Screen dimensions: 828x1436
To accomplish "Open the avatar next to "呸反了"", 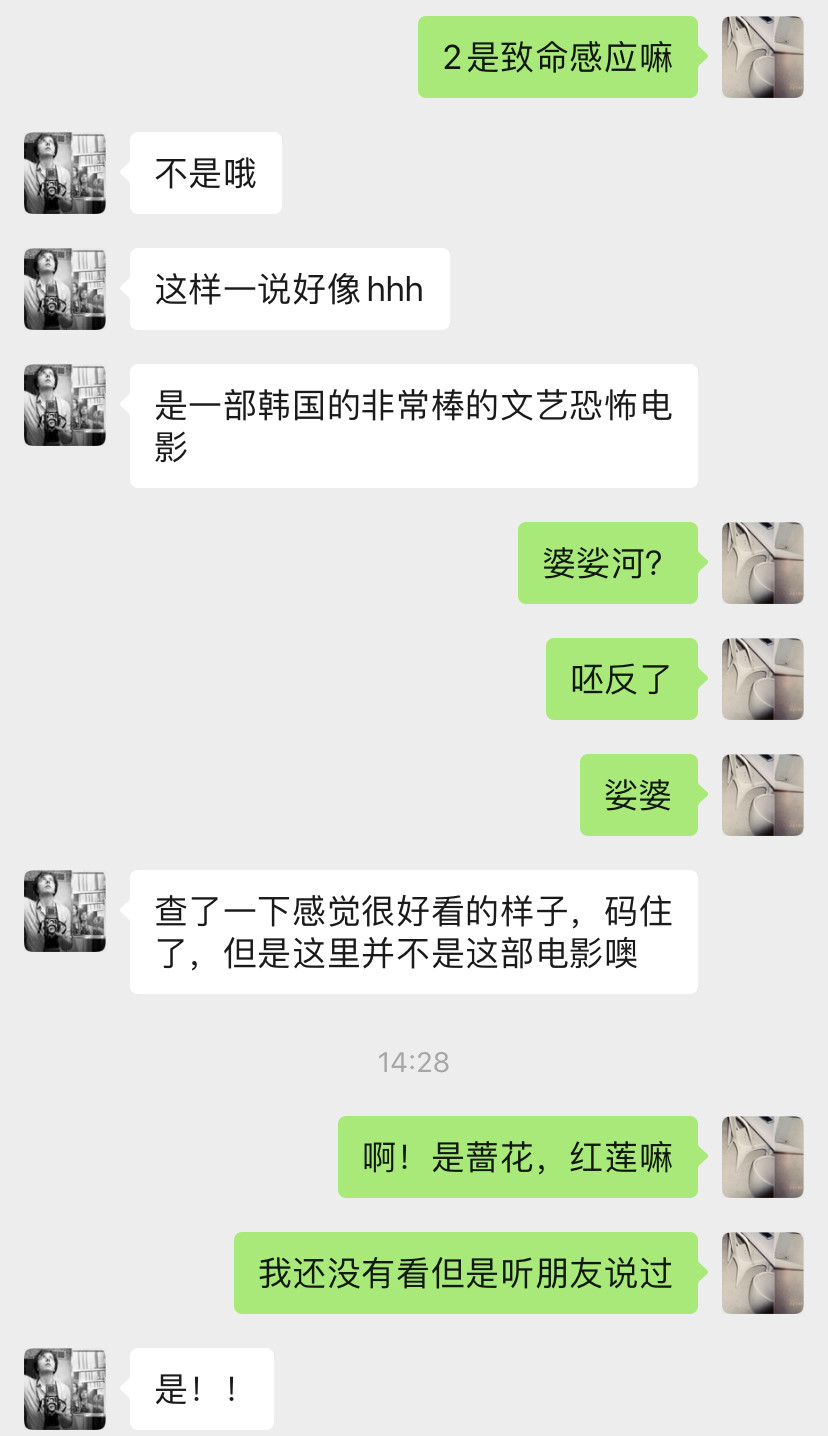I will (762, 679).
